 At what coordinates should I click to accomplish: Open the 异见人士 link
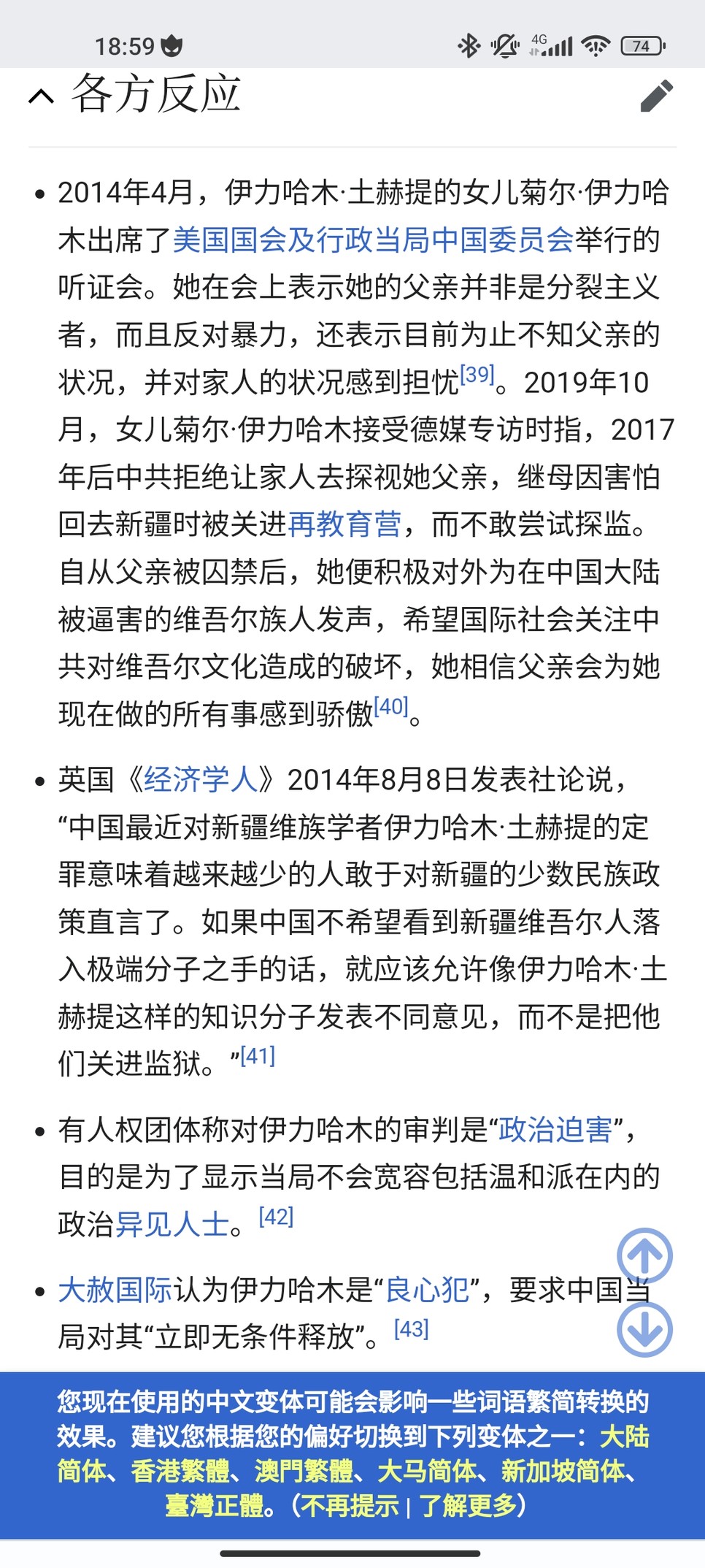click(x=173, y=1224)
